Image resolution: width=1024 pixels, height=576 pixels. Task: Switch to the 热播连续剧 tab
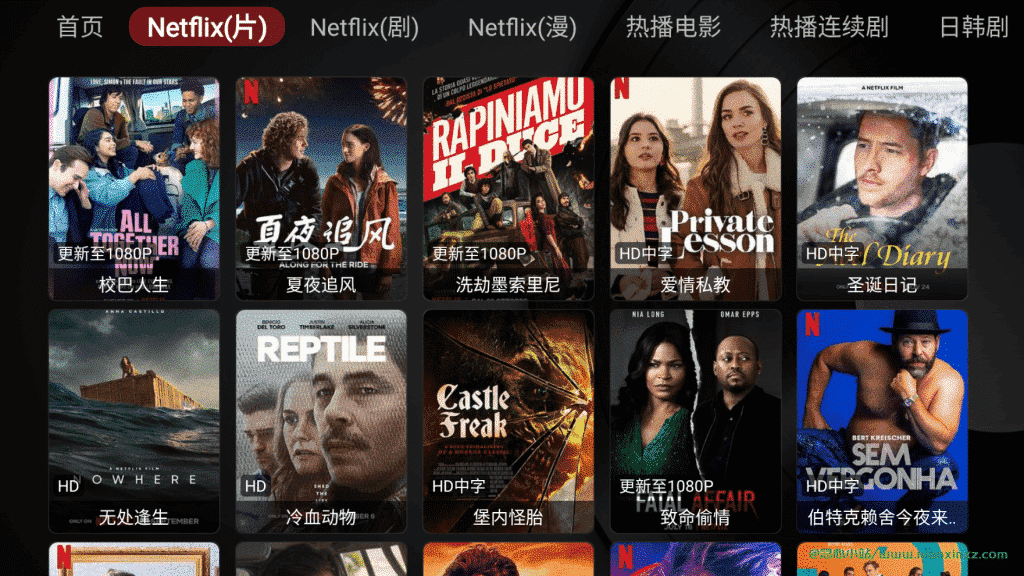829,27
